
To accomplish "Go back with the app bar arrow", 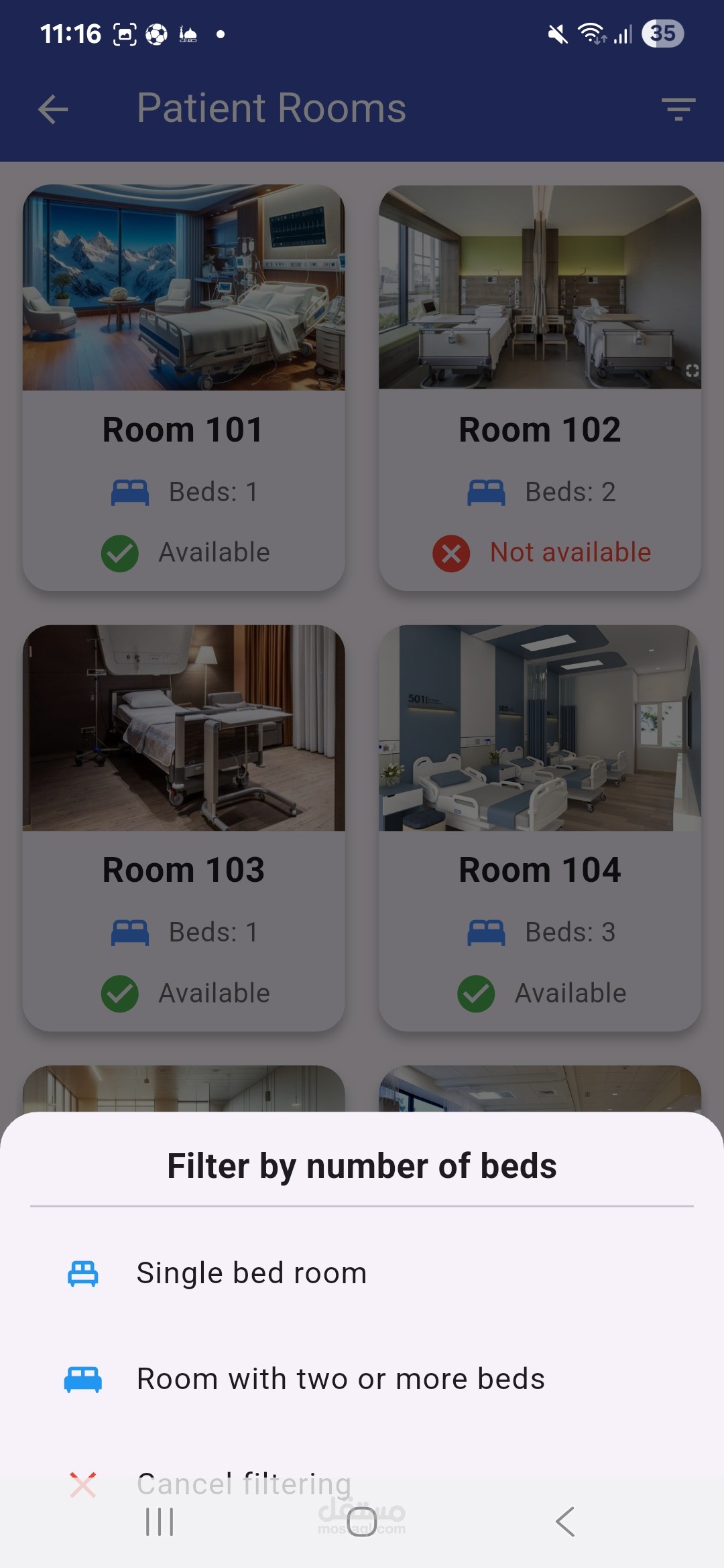I will click(54, 109).
